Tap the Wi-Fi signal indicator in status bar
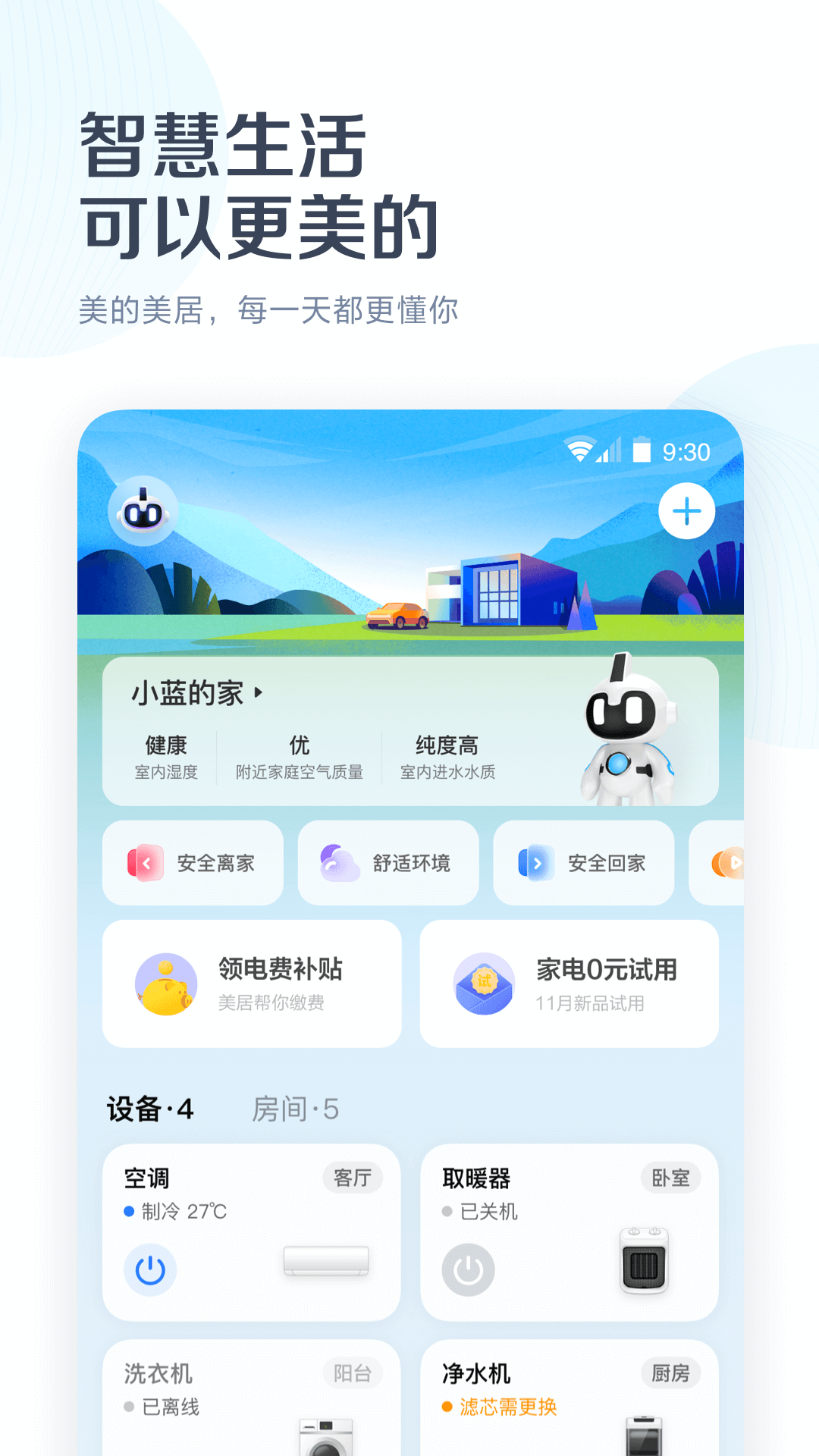819x1456 pixels. click(x=580, y=450)
